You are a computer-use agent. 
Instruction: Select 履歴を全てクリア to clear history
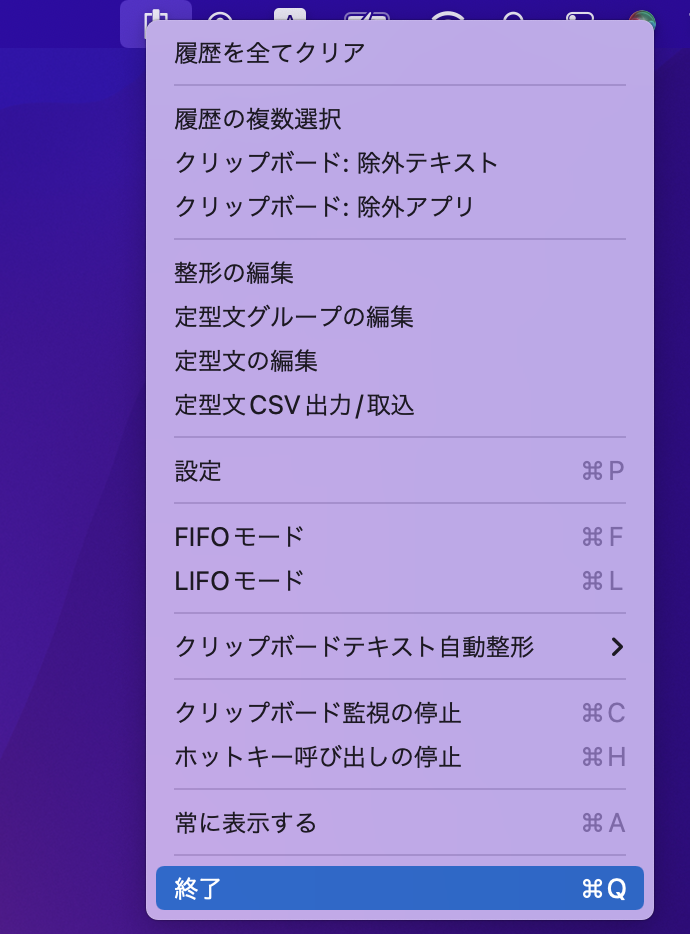400,53
